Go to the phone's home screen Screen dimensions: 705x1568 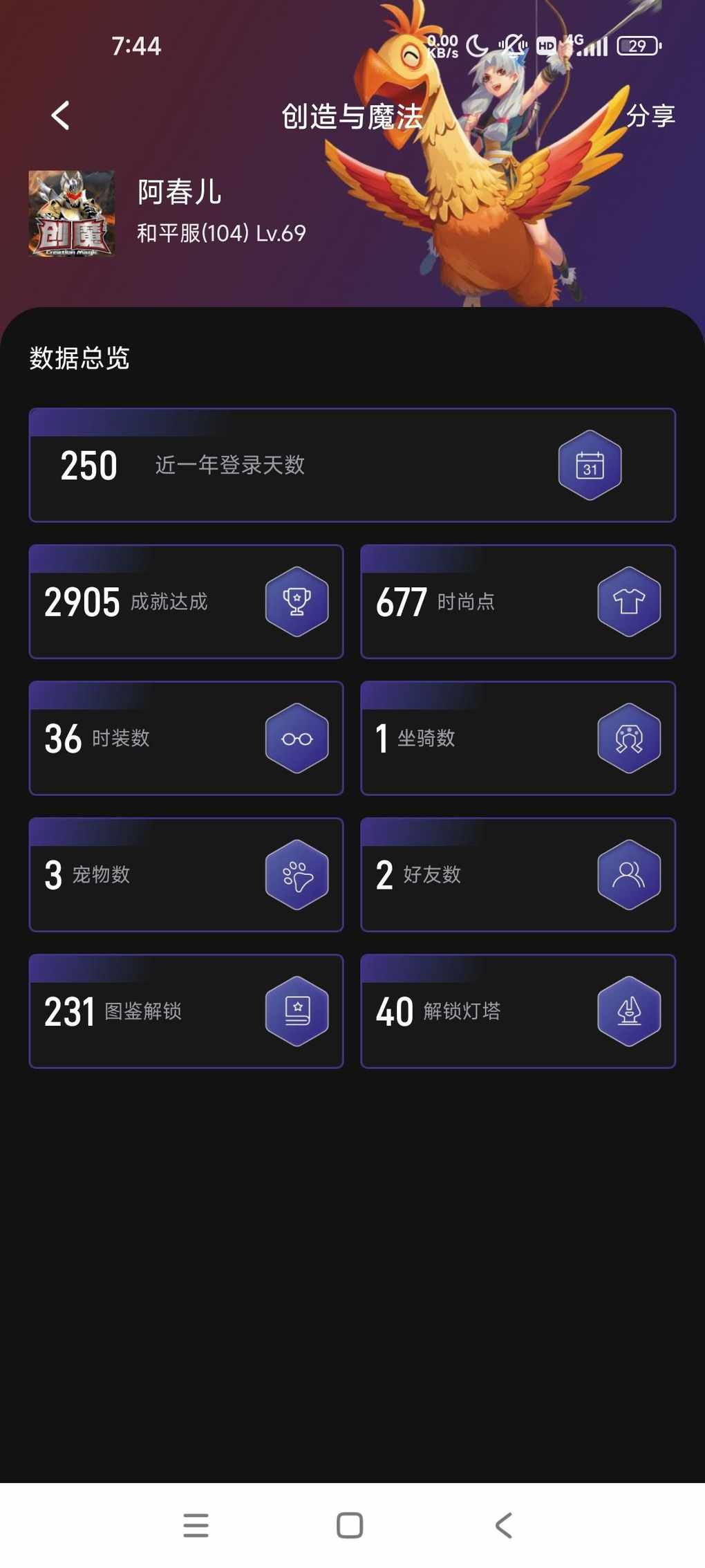coord(350,1524)
